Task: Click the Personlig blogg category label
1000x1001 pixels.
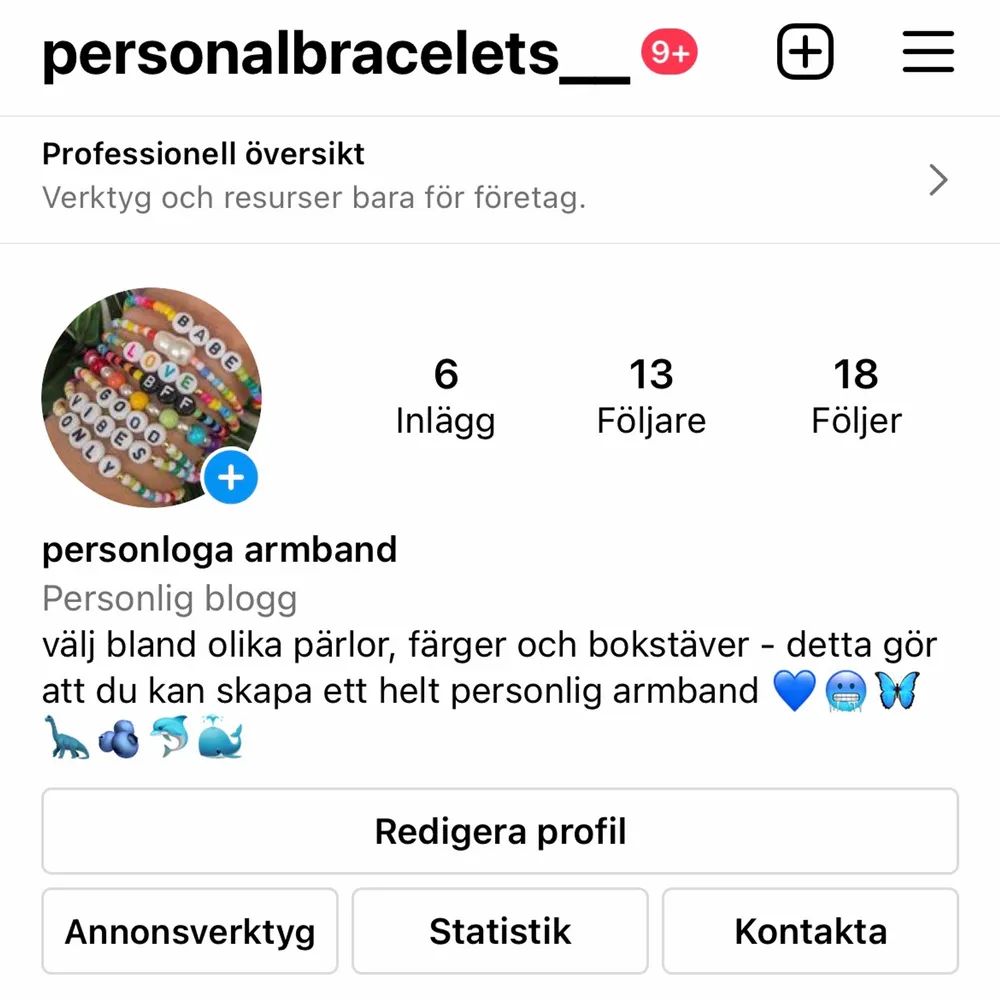Action: (x=169, y=598)
